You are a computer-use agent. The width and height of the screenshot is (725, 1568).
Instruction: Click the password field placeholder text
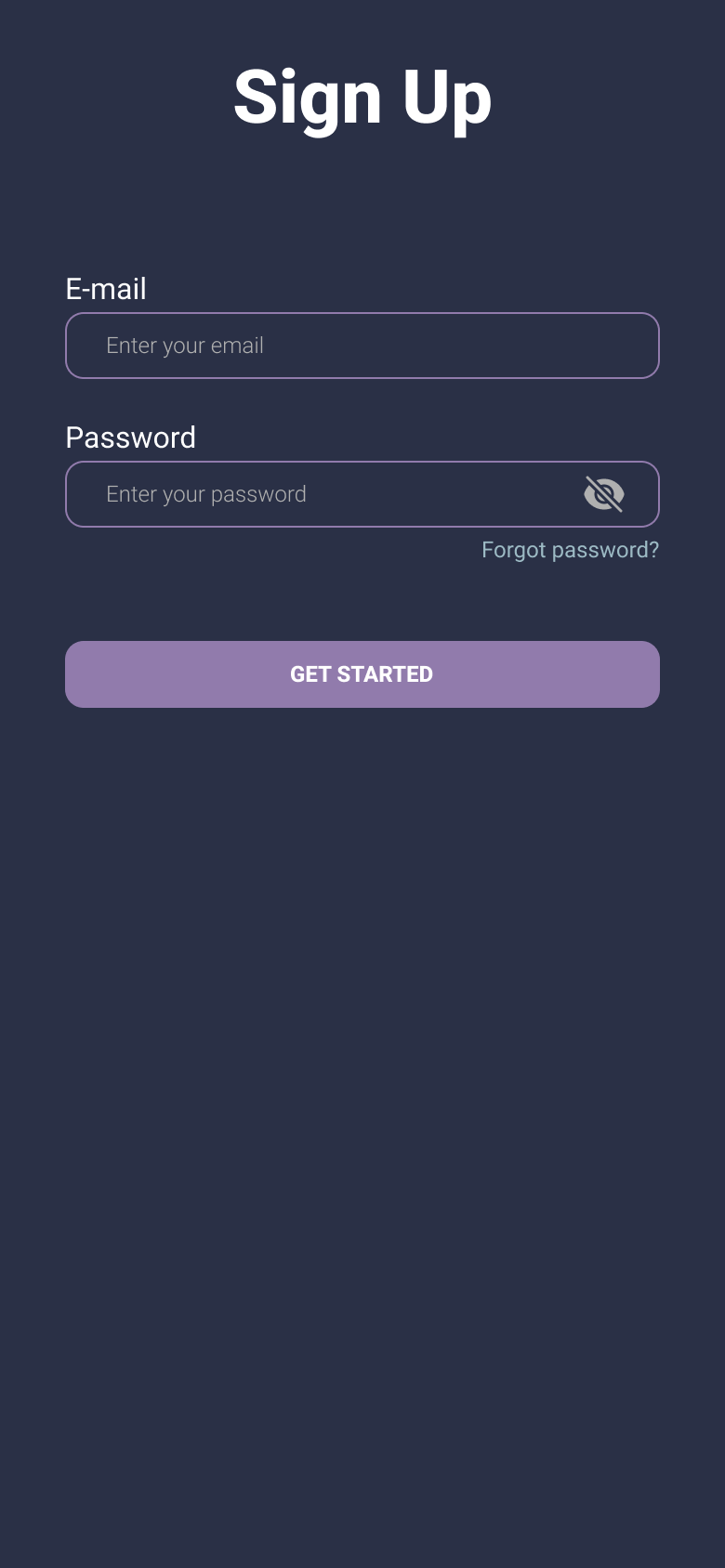pyautogui.click(x=205, y=494)
